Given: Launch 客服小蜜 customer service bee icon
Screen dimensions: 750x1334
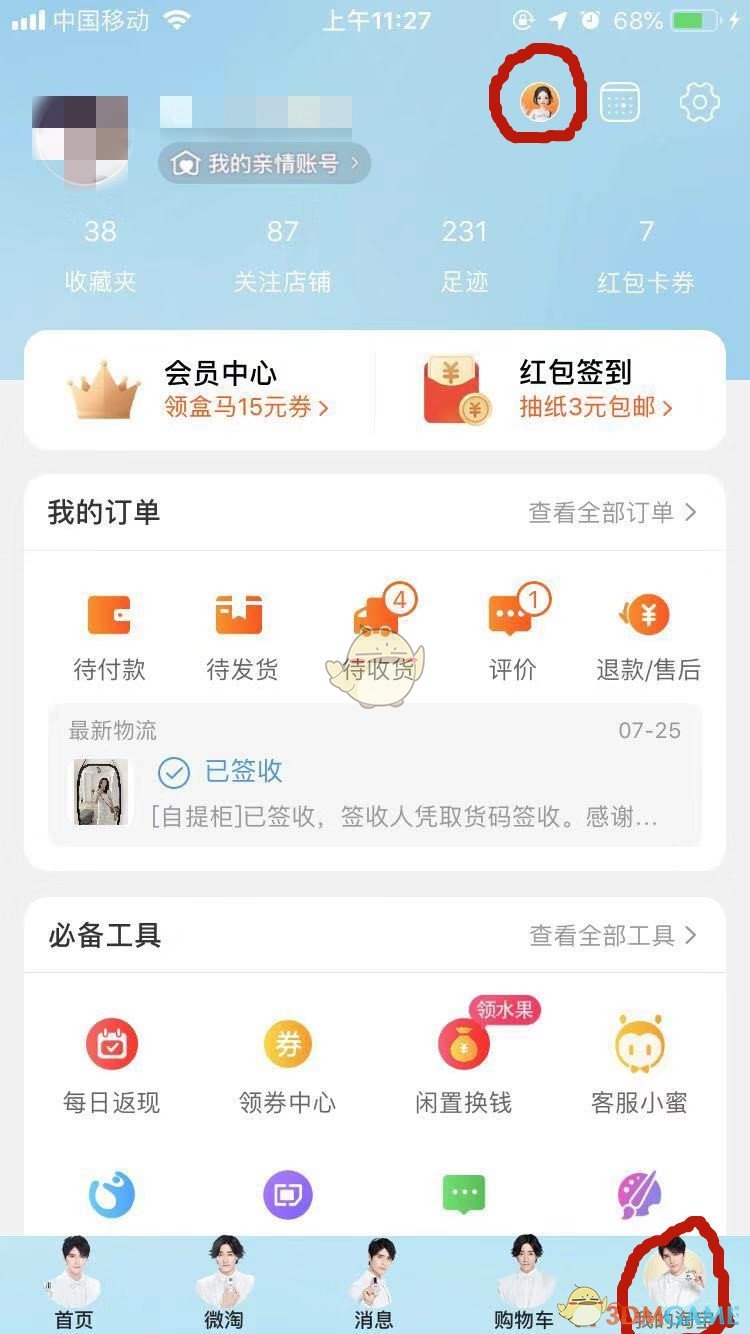Looking at the screenshot, I should [639, 1043].
